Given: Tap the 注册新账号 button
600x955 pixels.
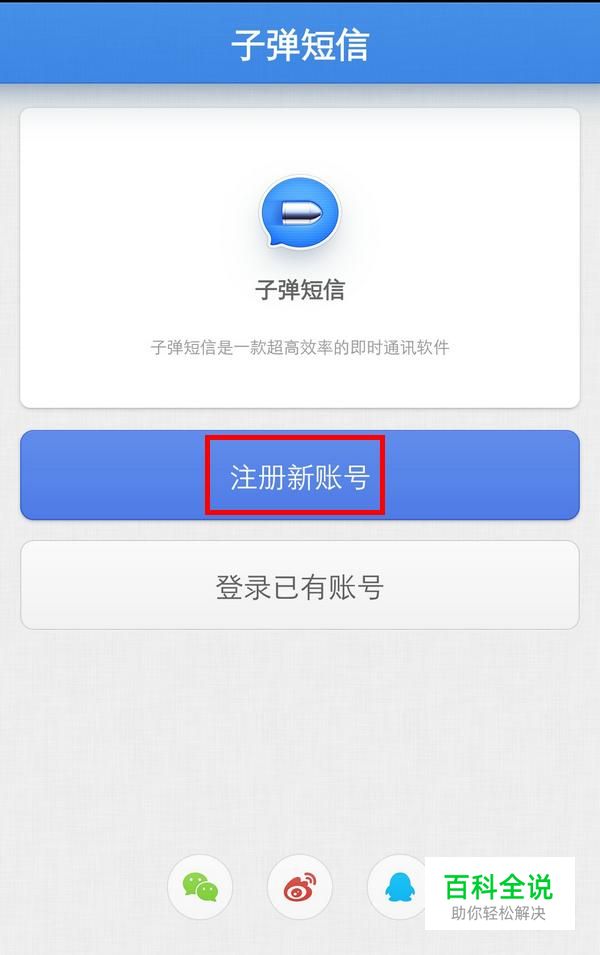Looking at the screenshot, I should (299, 476).
